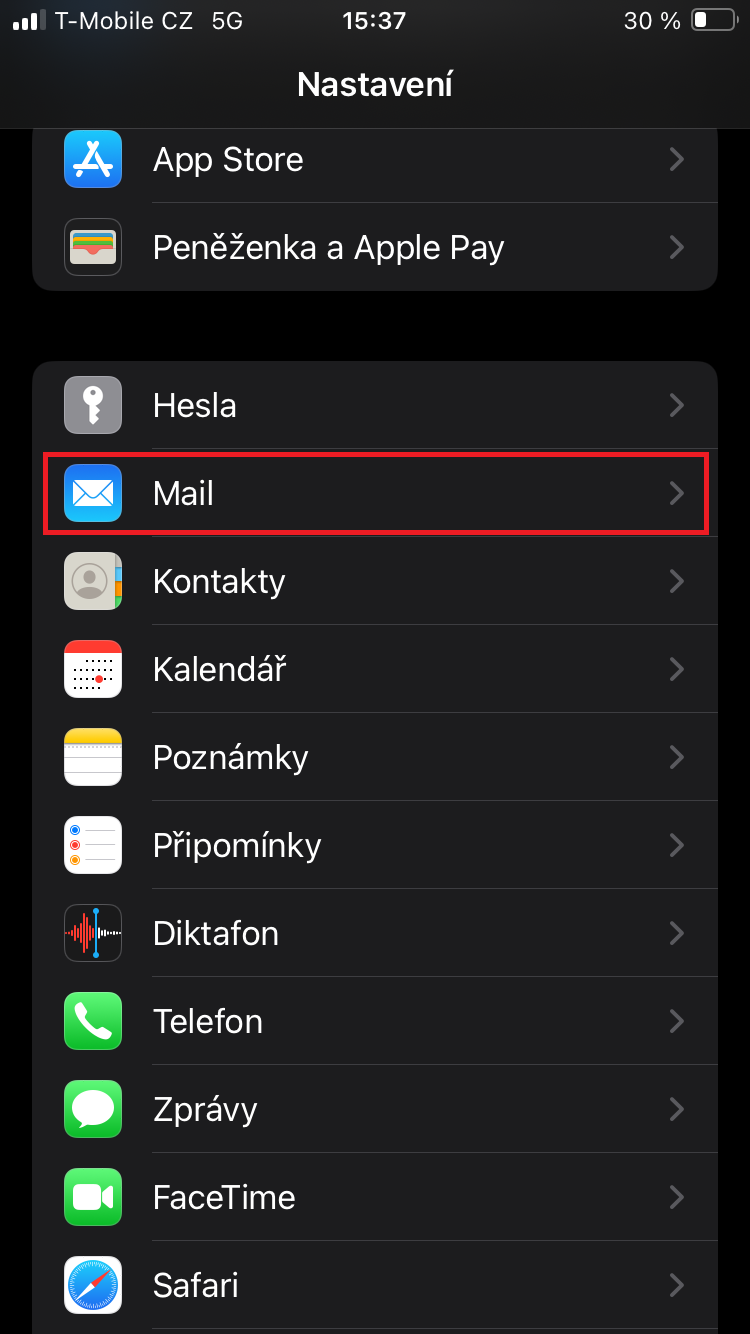
Task: Open Diktafon settings
Action: point(375,933)
